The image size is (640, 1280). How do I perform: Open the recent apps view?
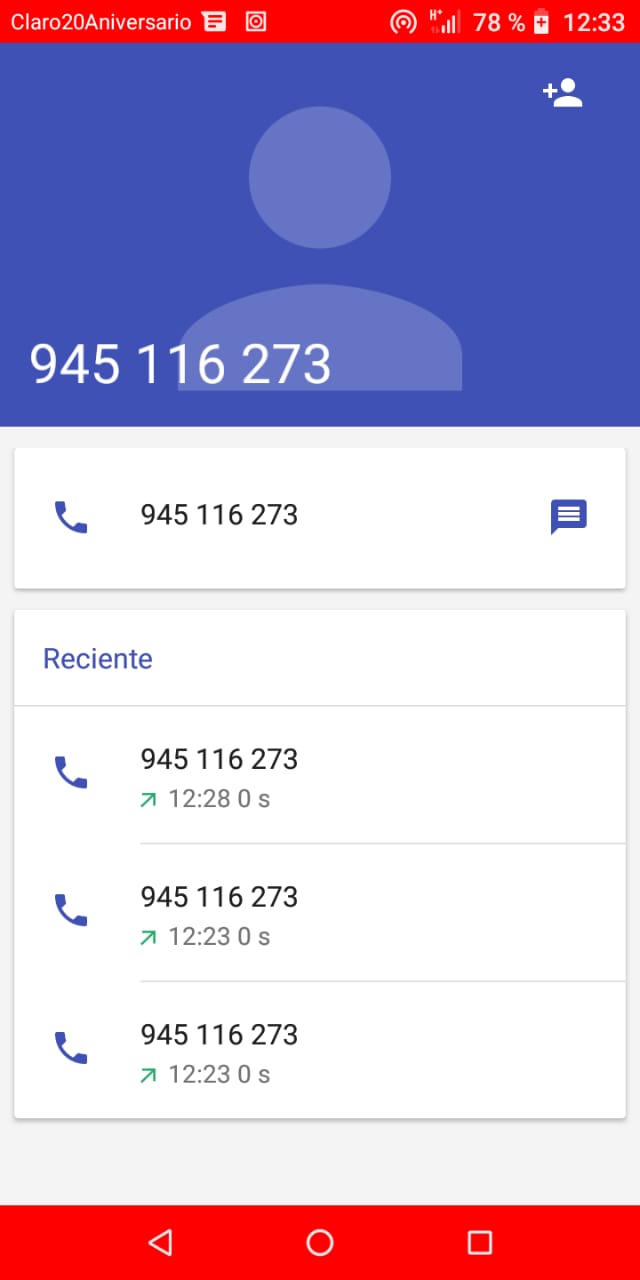480,1242
